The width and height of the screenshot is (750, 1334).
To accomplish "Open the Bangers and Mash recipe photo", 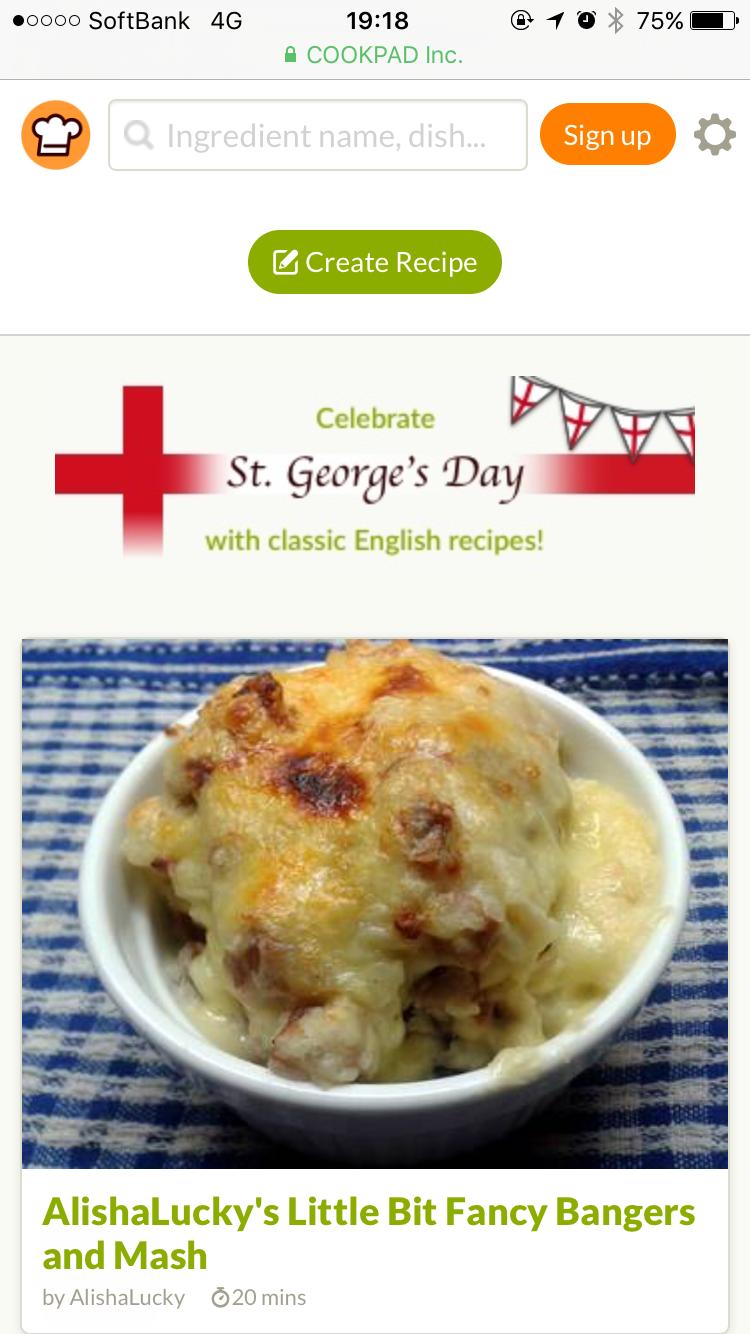I will [x=375, y=903].
